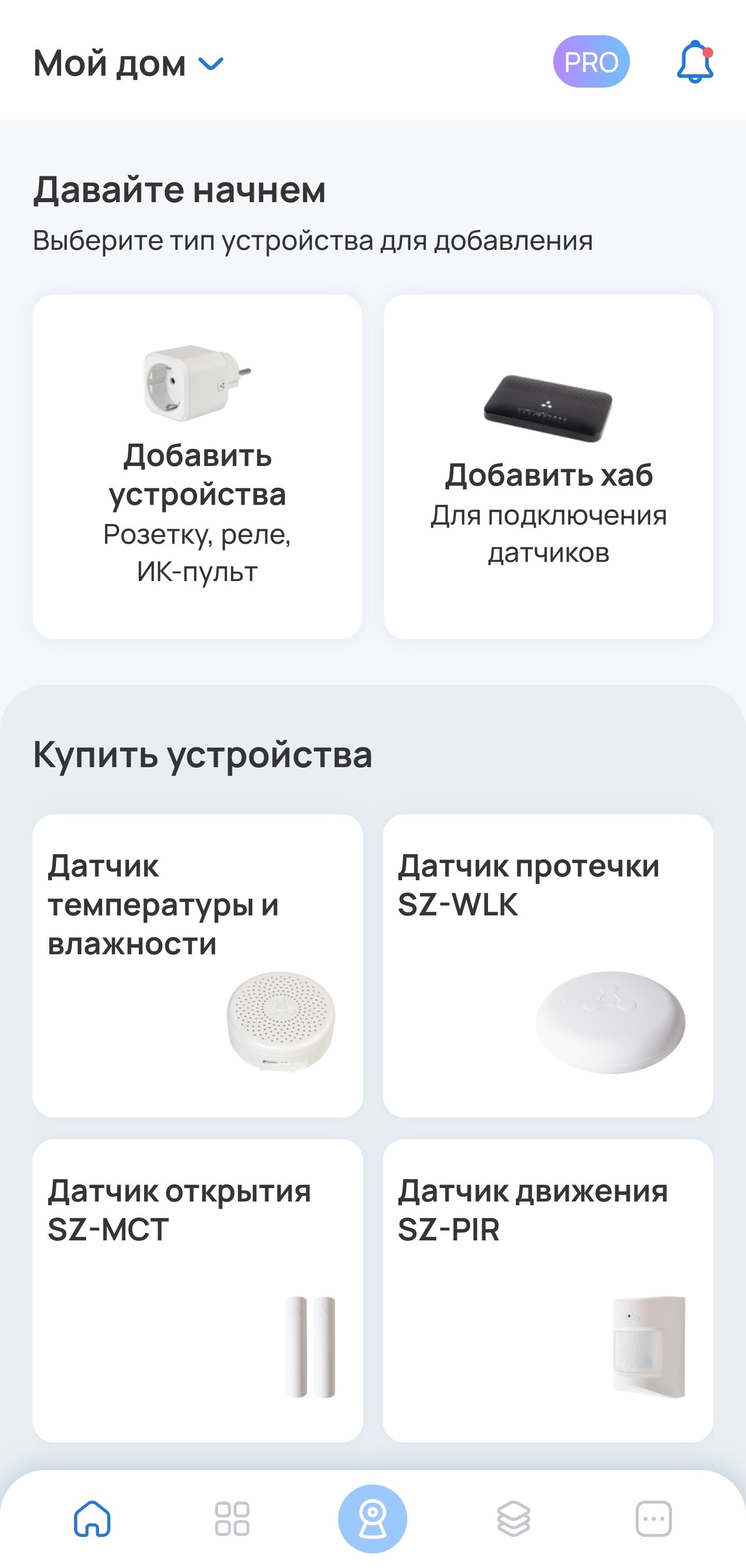This screenshot has width=746, height=1568.
Task: Select the Добавить устройства card
Action: (197, 467)
